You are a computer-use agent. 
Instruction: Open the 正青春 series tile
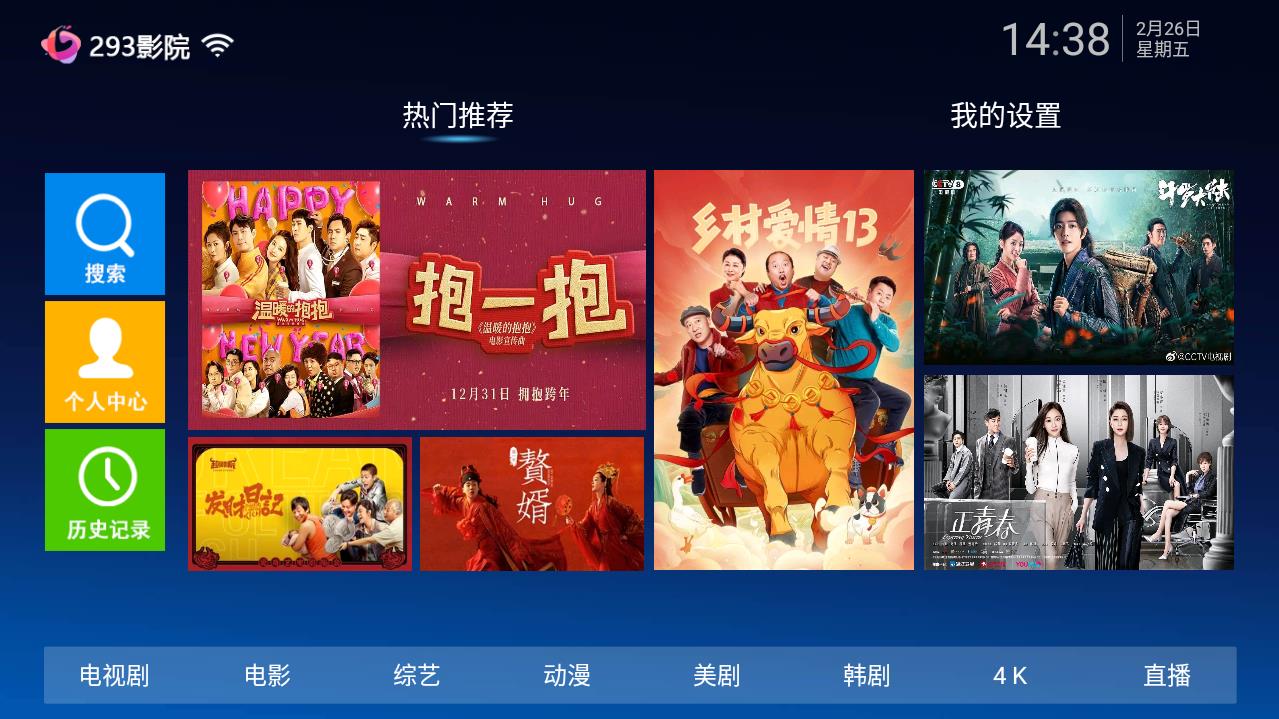[x=1078, y=473]
